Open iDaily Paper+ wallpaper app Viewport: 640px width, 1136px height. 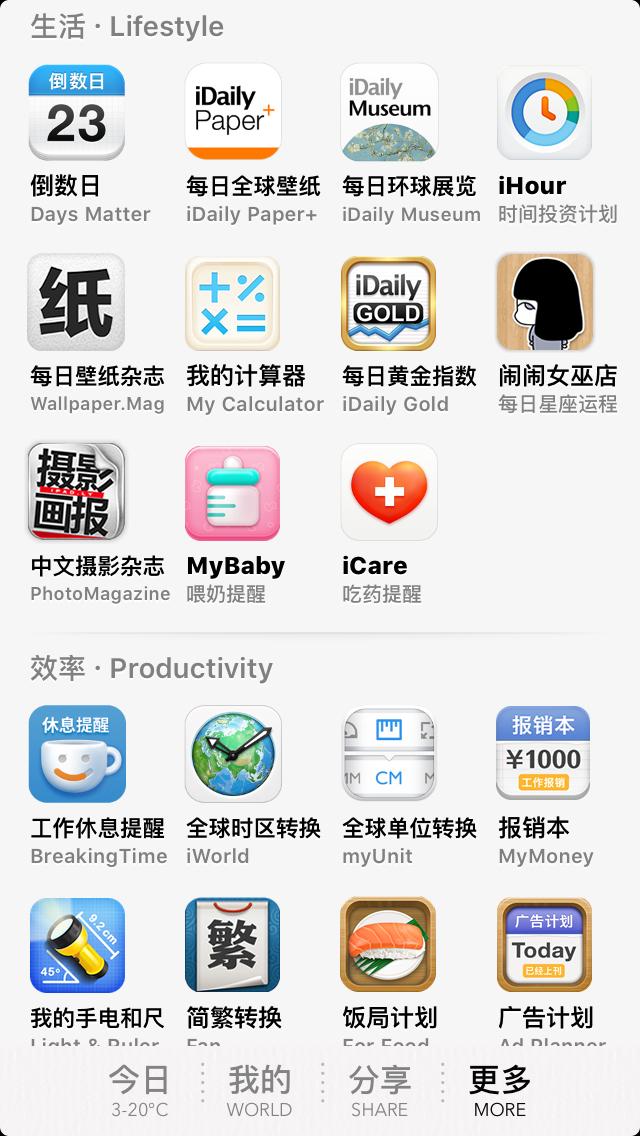[x=233, y=113]
